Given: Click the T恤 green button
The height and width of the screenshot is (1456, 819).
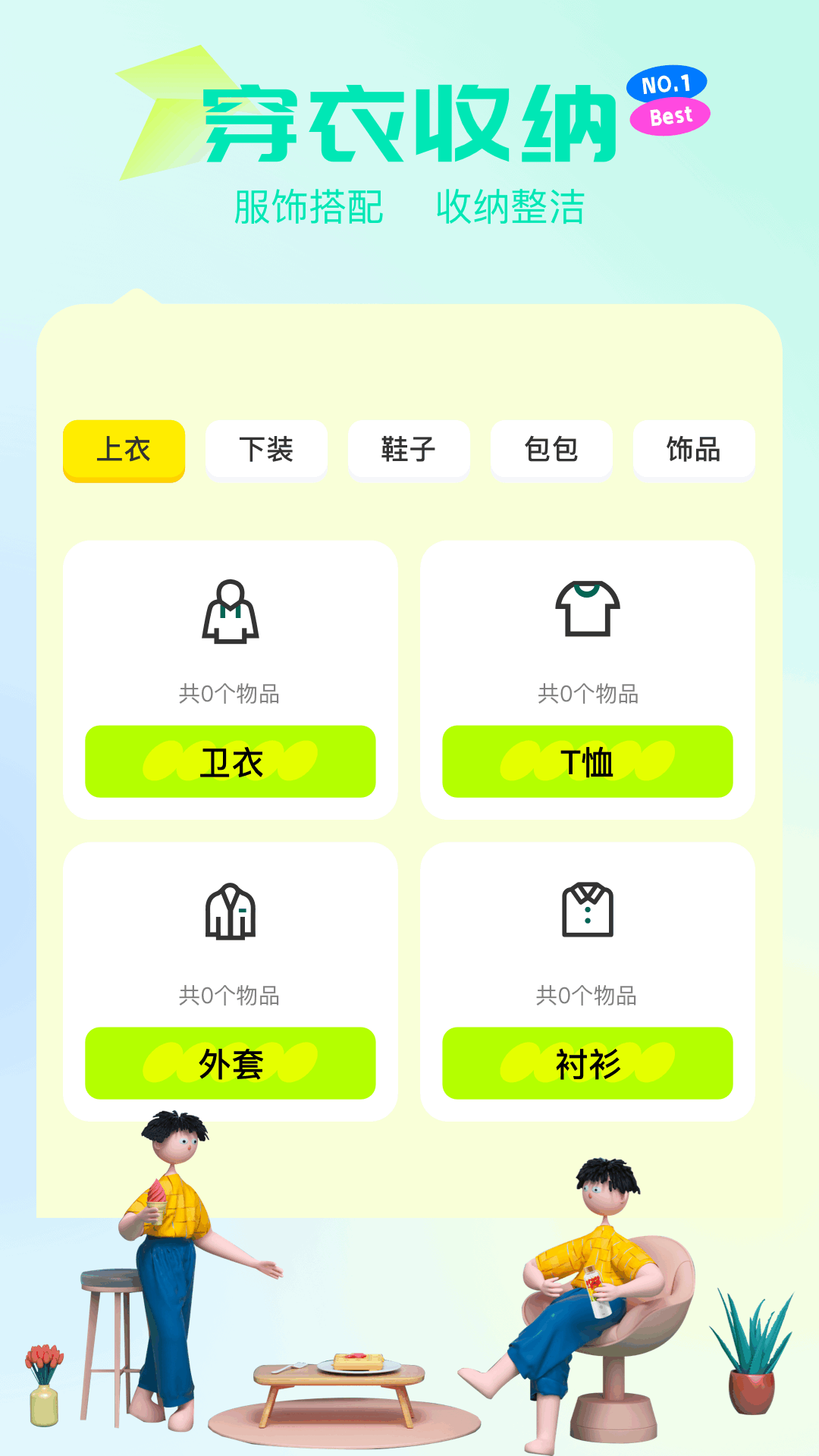Looking at the screenshot, I should (588, 762).
